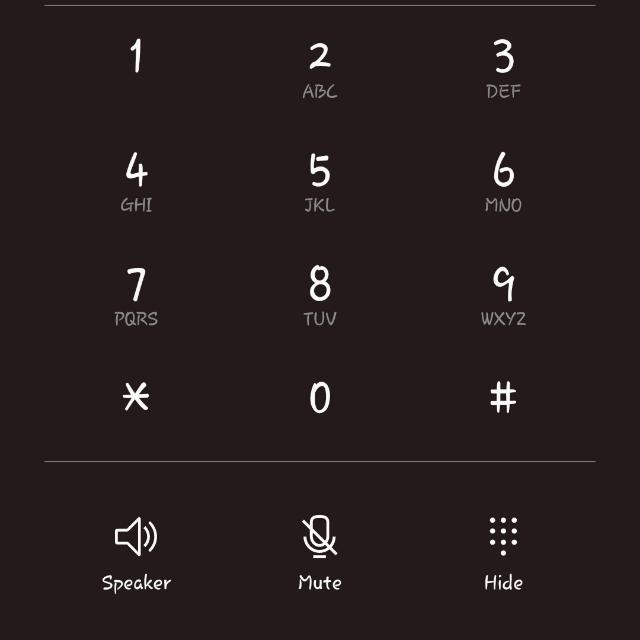Image resolution: width=640 pixels, height=640 pixels.
Task: Mute the microphone
Action: (x=320, y=552)
